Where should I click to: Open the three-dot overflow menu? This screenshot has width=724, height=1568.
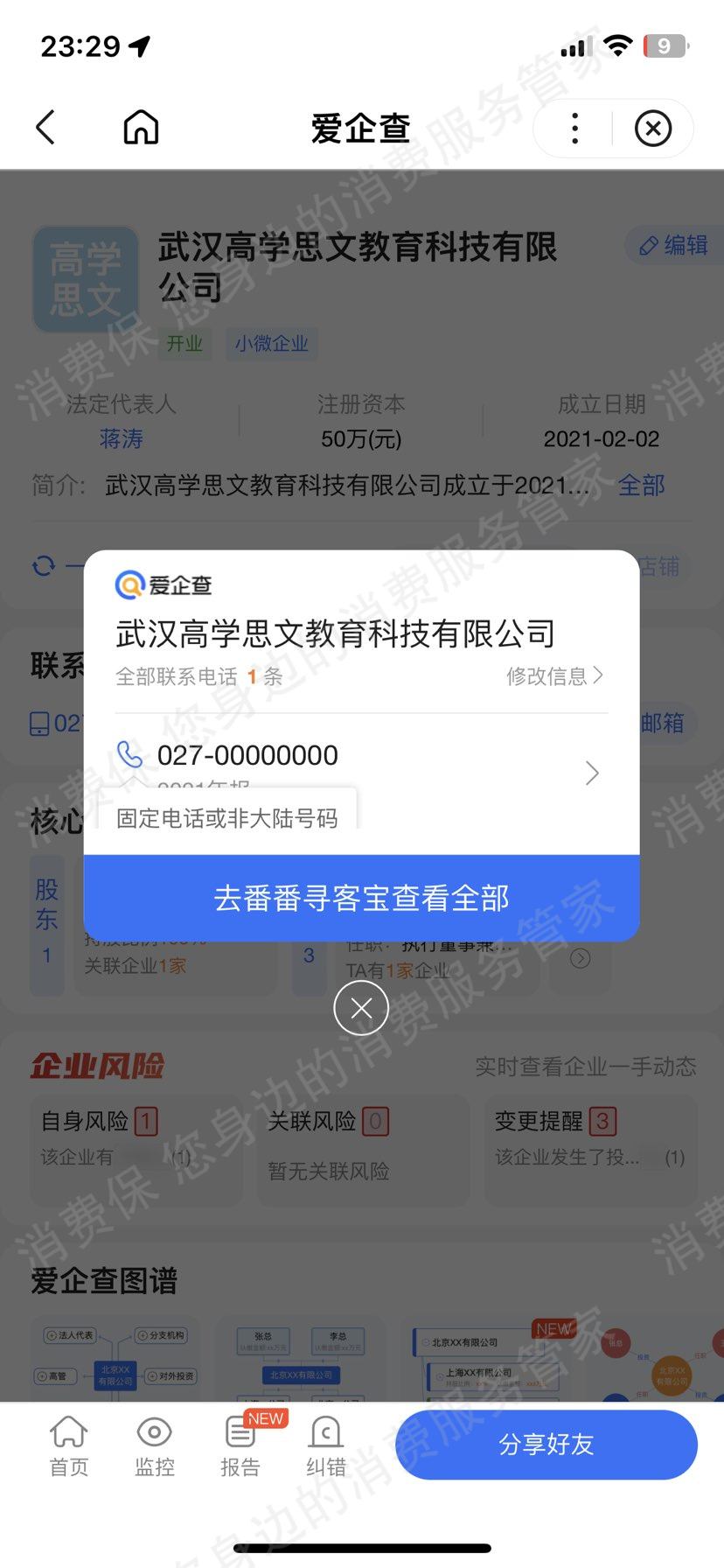(x=574, y=129)
